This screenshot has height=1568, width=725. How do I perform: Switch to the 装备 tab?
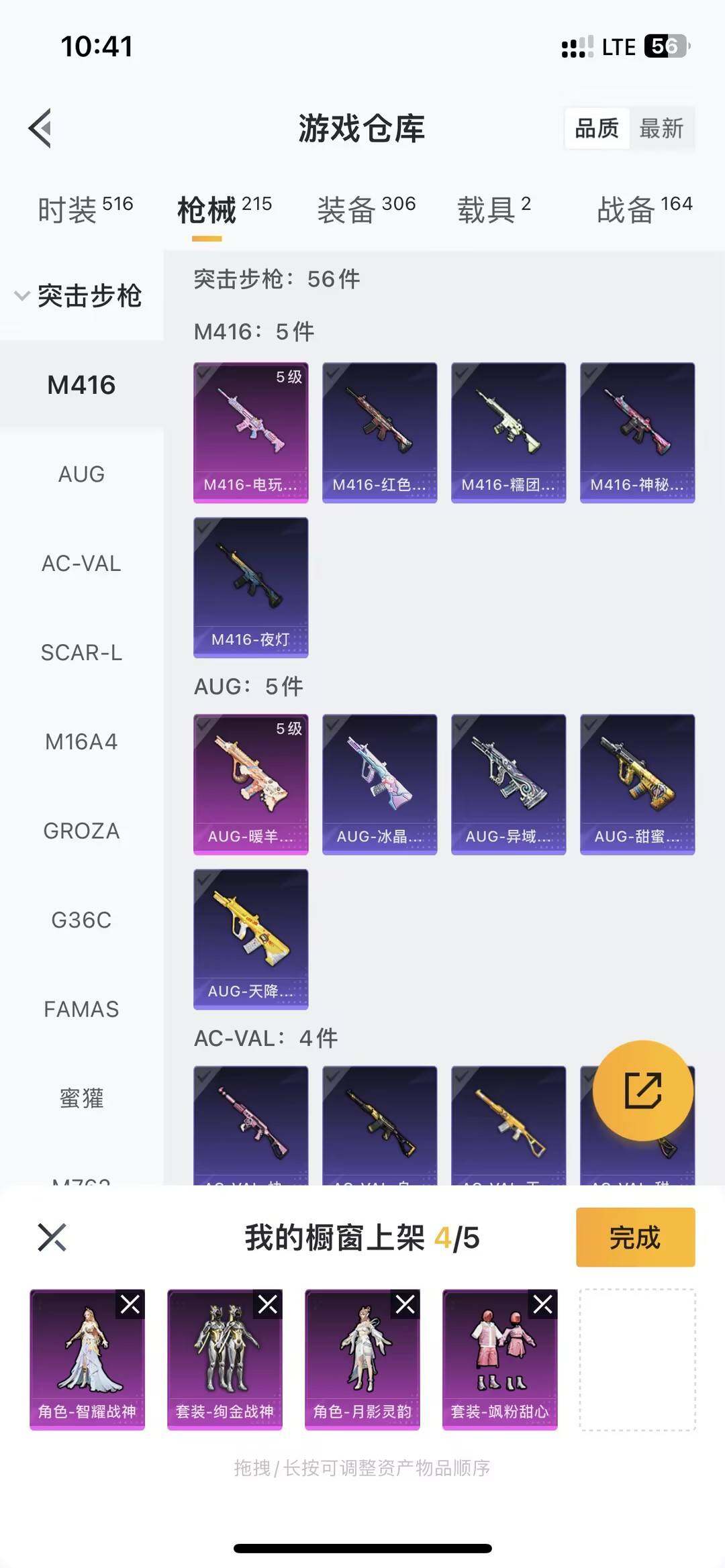tap(366, 209)
